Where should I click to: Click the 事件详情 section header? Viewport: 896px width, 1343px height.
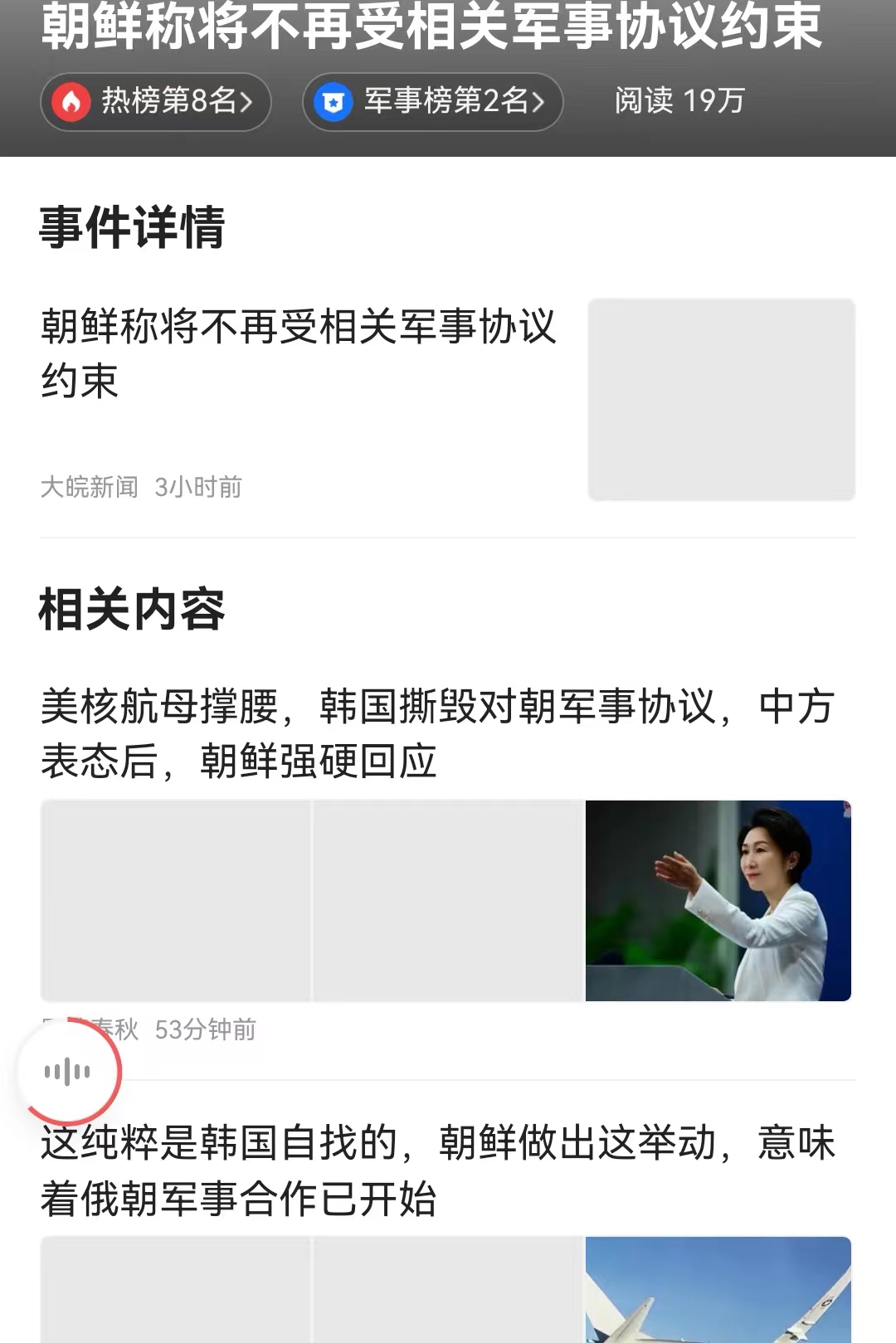click(134, 231)
